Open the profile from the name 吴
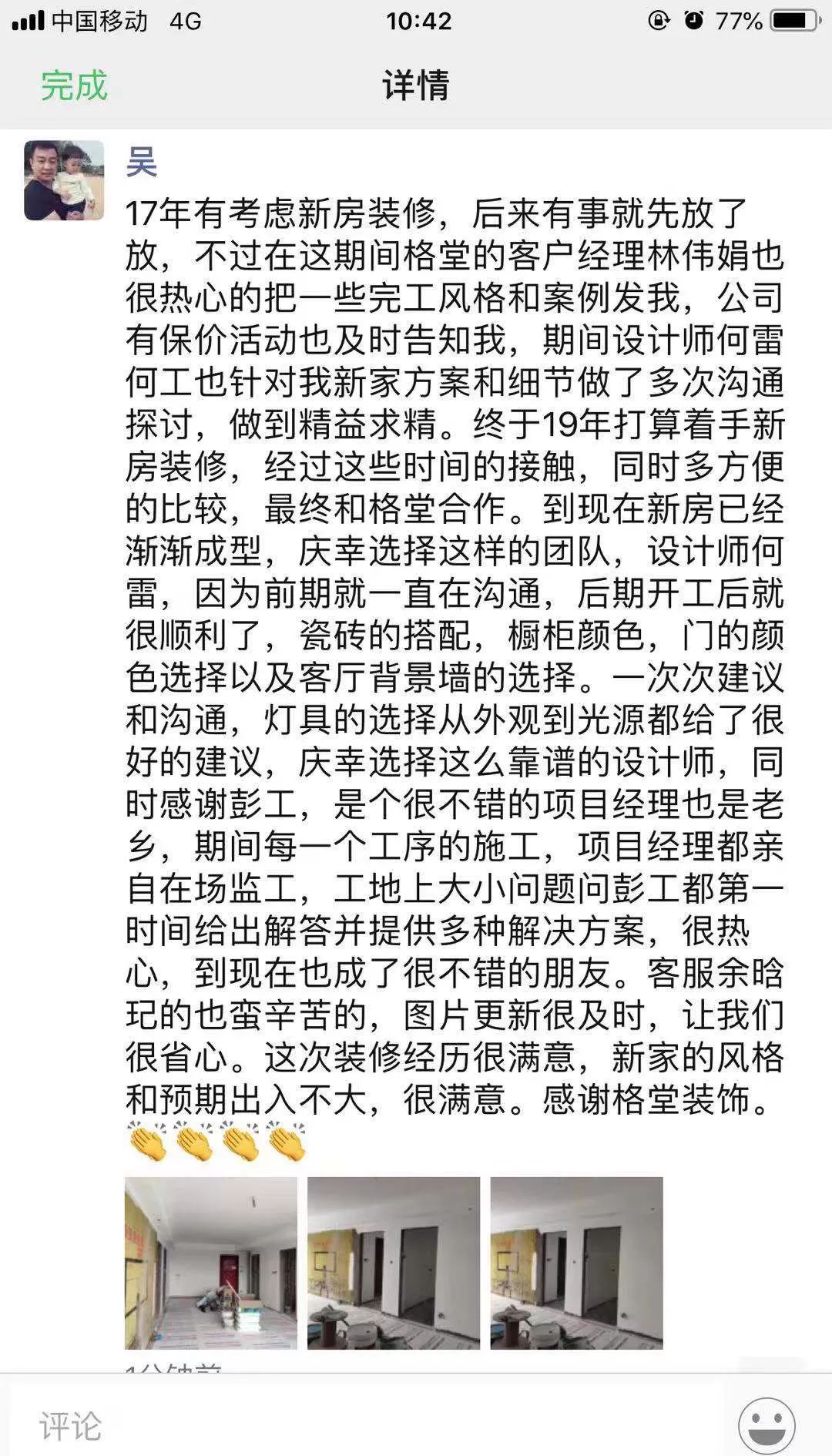Image resolution: width=832 pixels, height=1456 pixels. (x=142, y=163)
